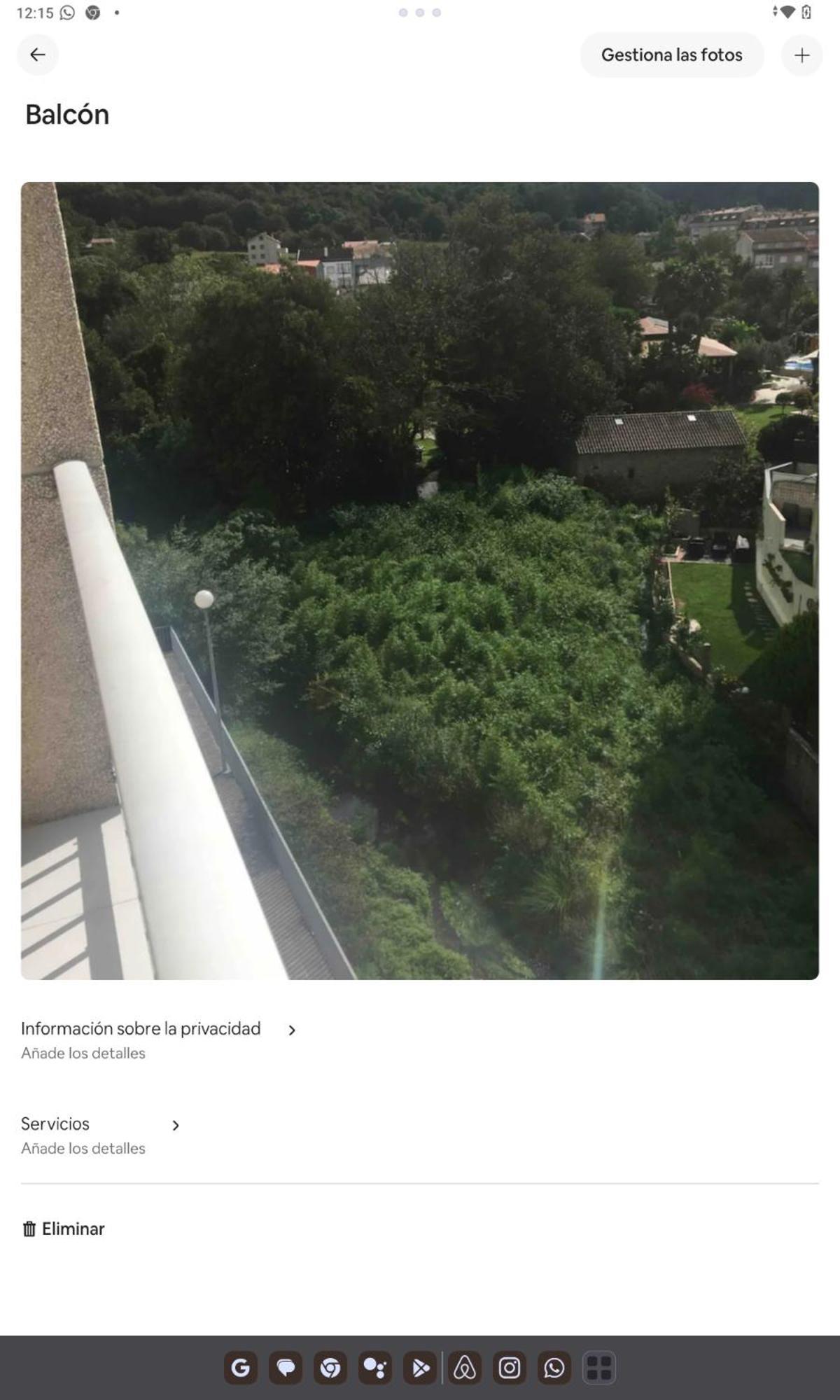This screenshot has width=840, height=1400.
Task: Open Messages app from the taskbar
Action: point(286,1368)
